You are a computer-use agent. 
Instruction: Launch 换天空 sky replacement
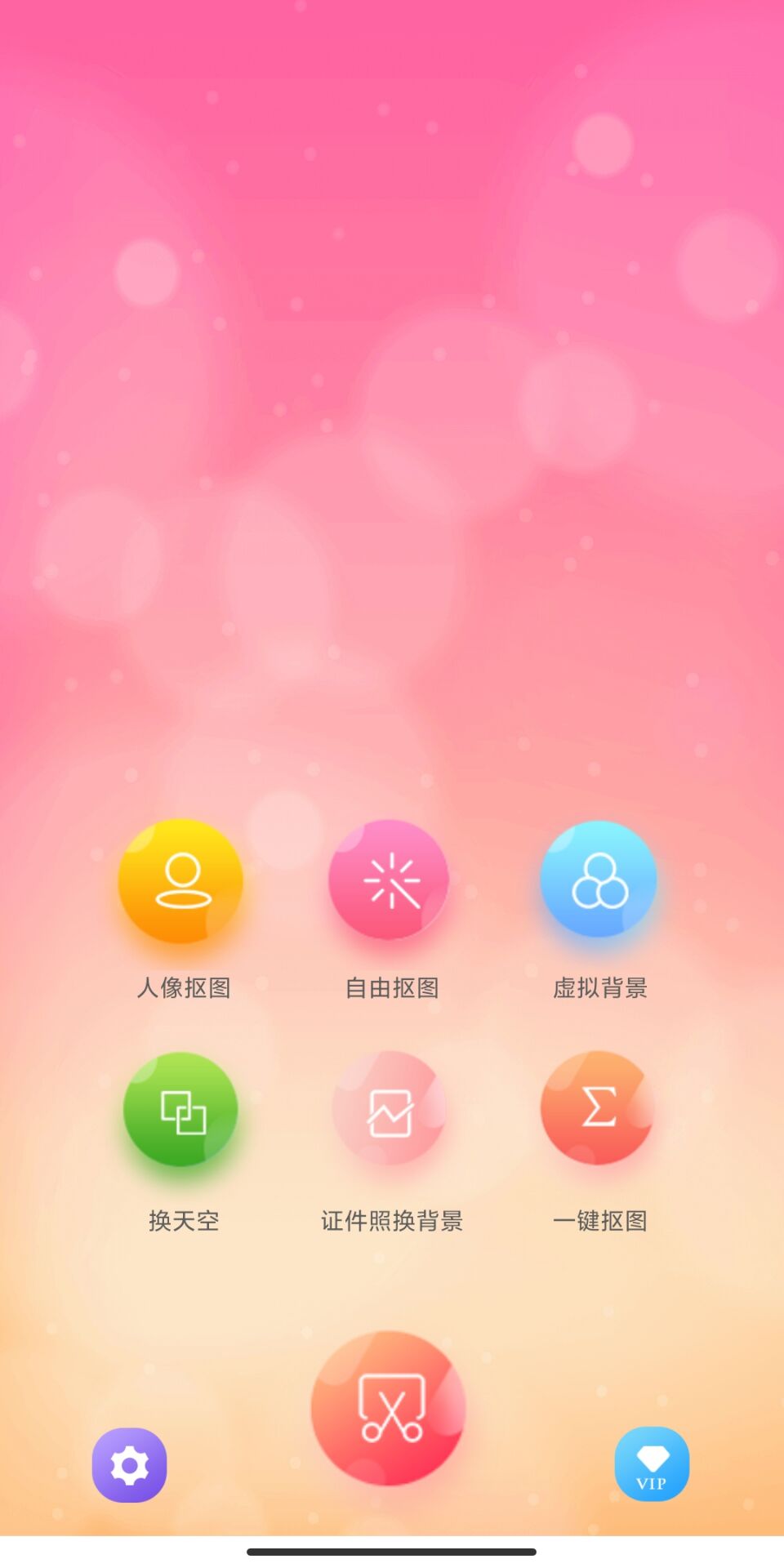(x=181, y=1110)
